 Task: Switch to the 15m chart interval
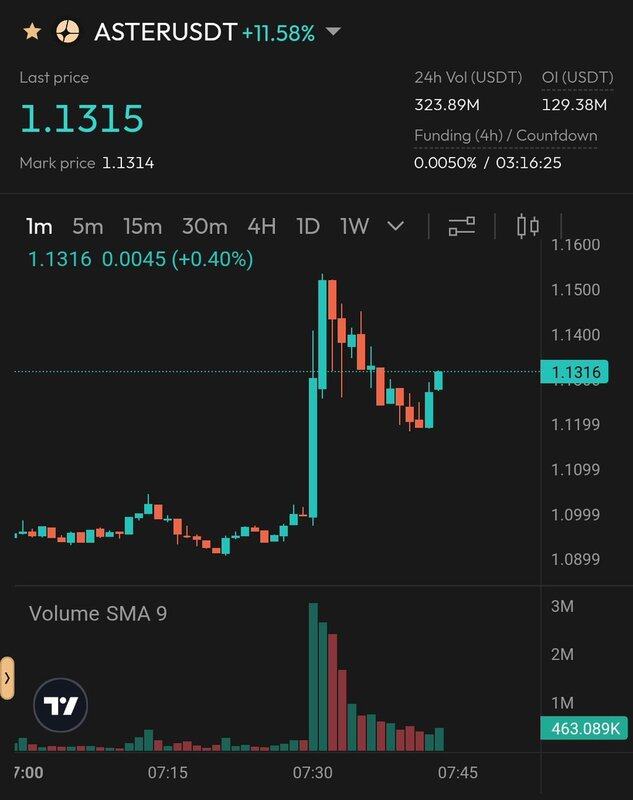[142, 226]
